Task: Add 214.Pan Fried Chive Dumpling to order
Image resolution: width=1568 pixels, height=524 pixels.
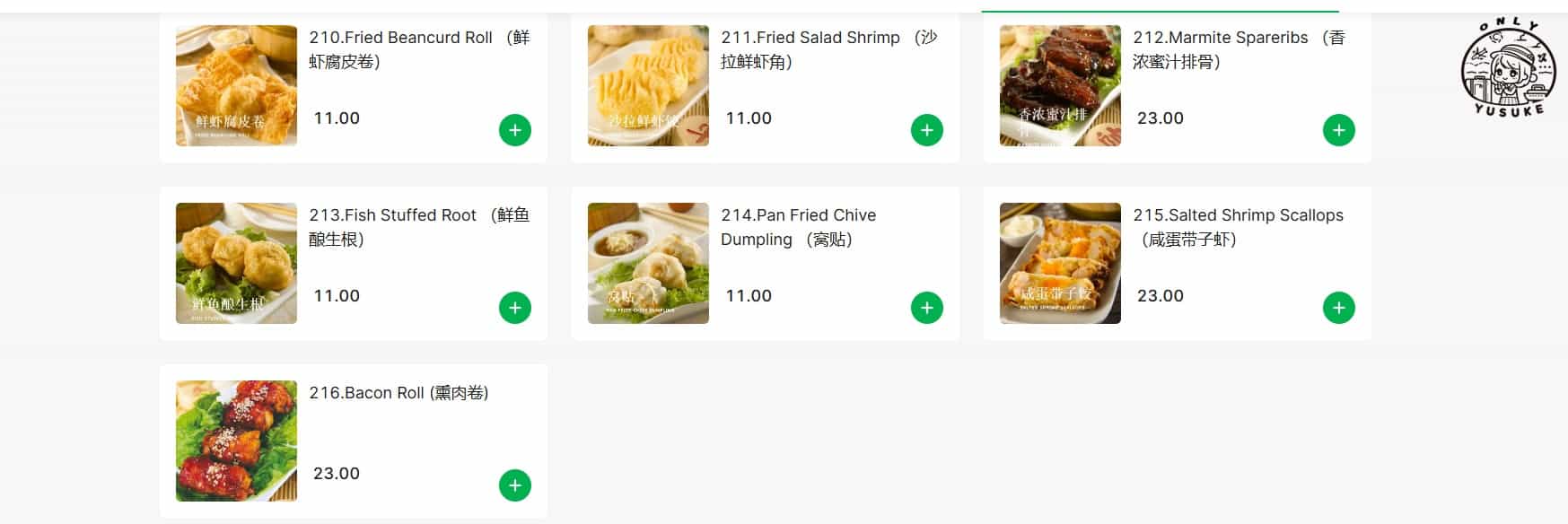Action: 926,308
